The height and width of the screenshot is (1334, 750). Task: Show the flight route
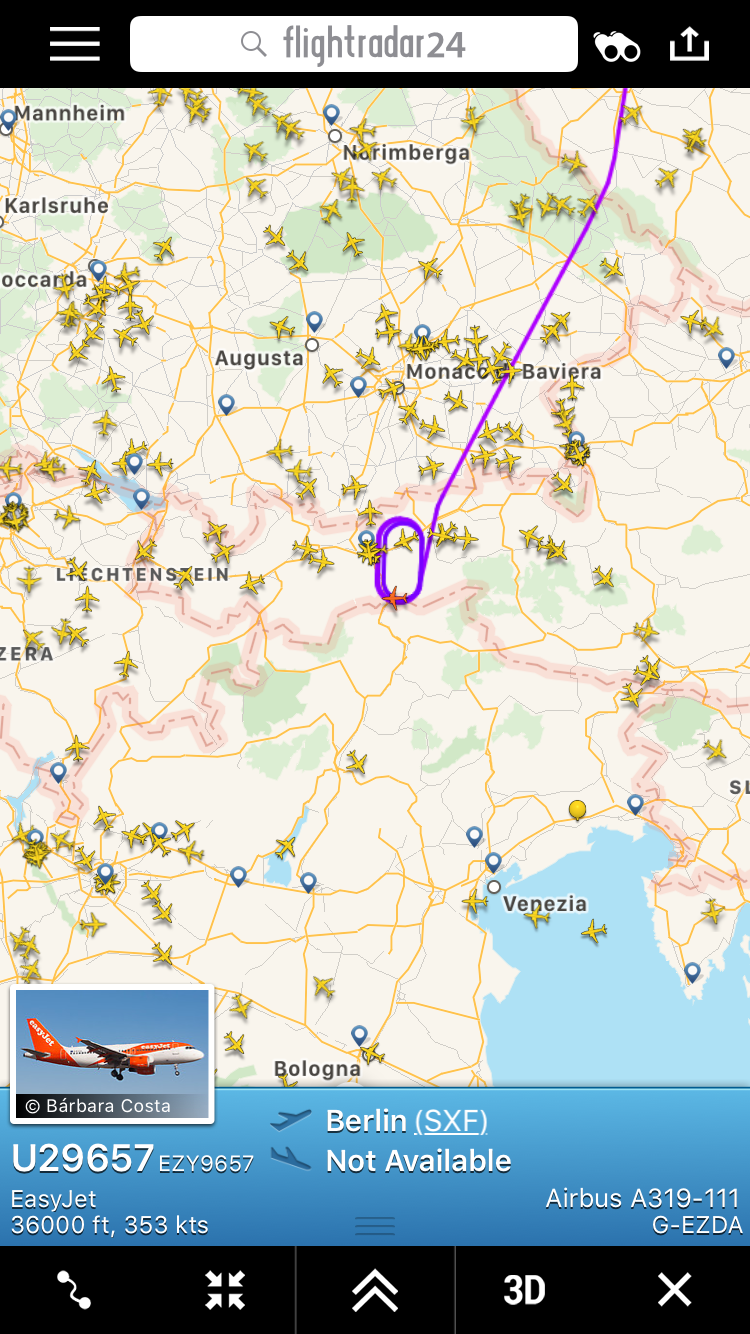click(74, 1290)
